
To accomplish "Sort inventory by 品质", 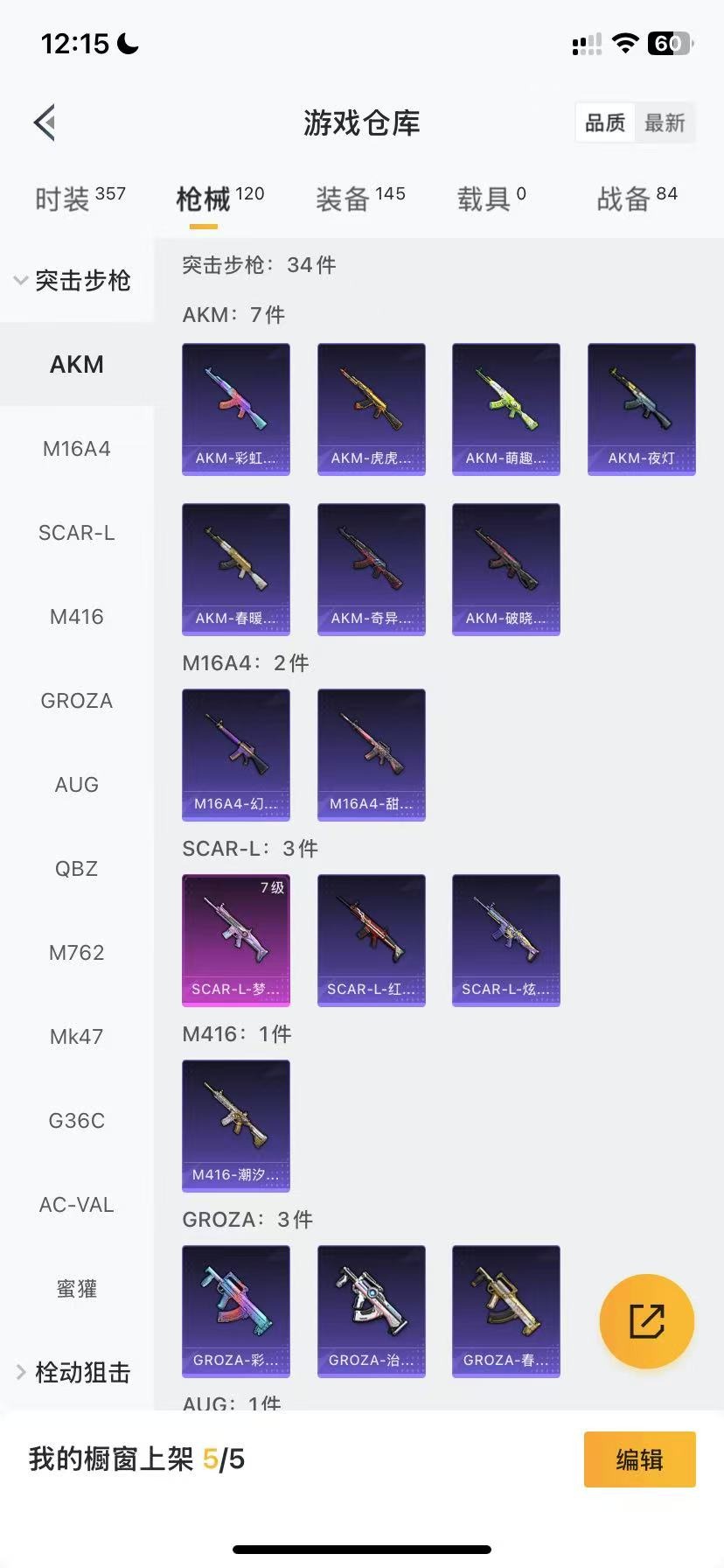I will pyautogui.click(x=605, y=122).
